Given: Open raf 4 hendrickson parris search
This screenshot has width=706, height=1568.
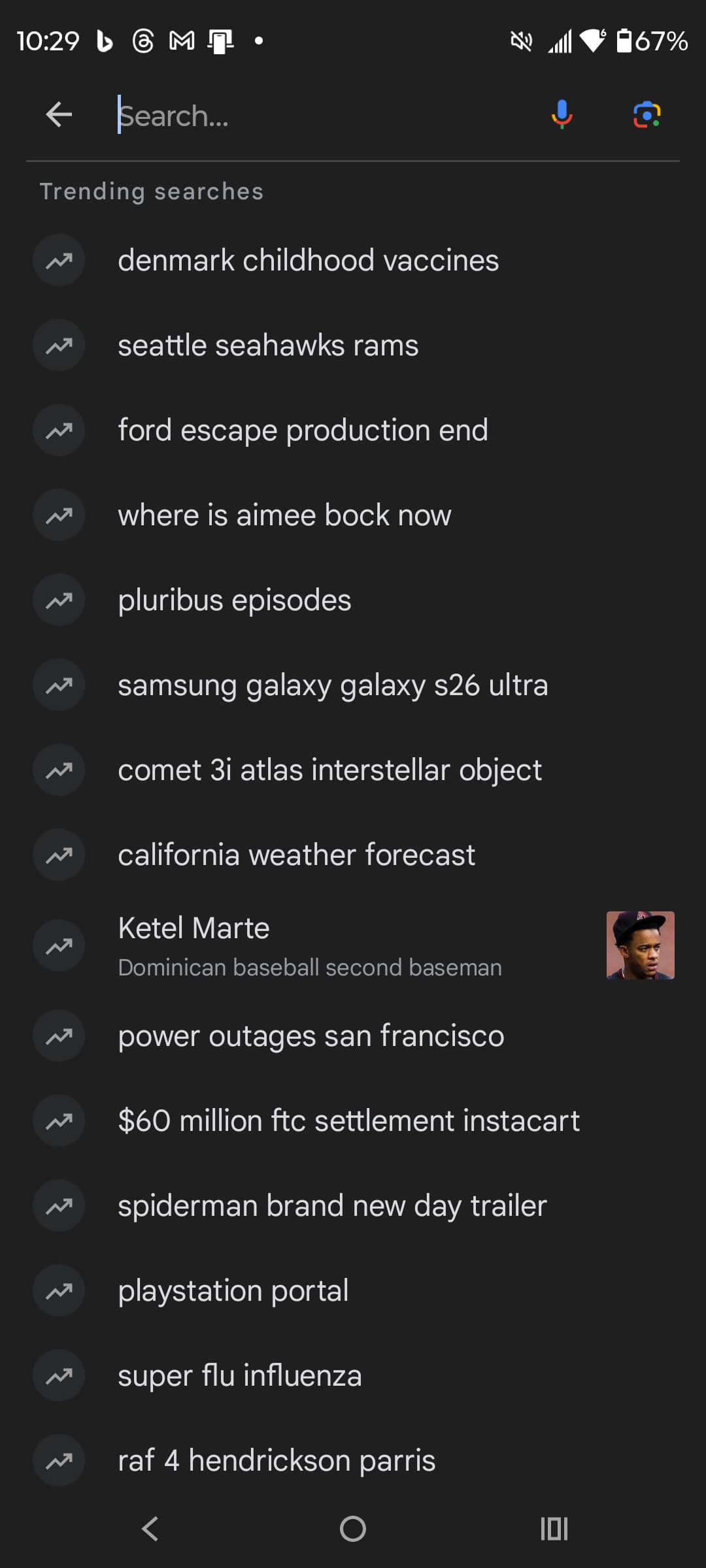Looking at the screenshot, I should click(x=277, y=1461).
